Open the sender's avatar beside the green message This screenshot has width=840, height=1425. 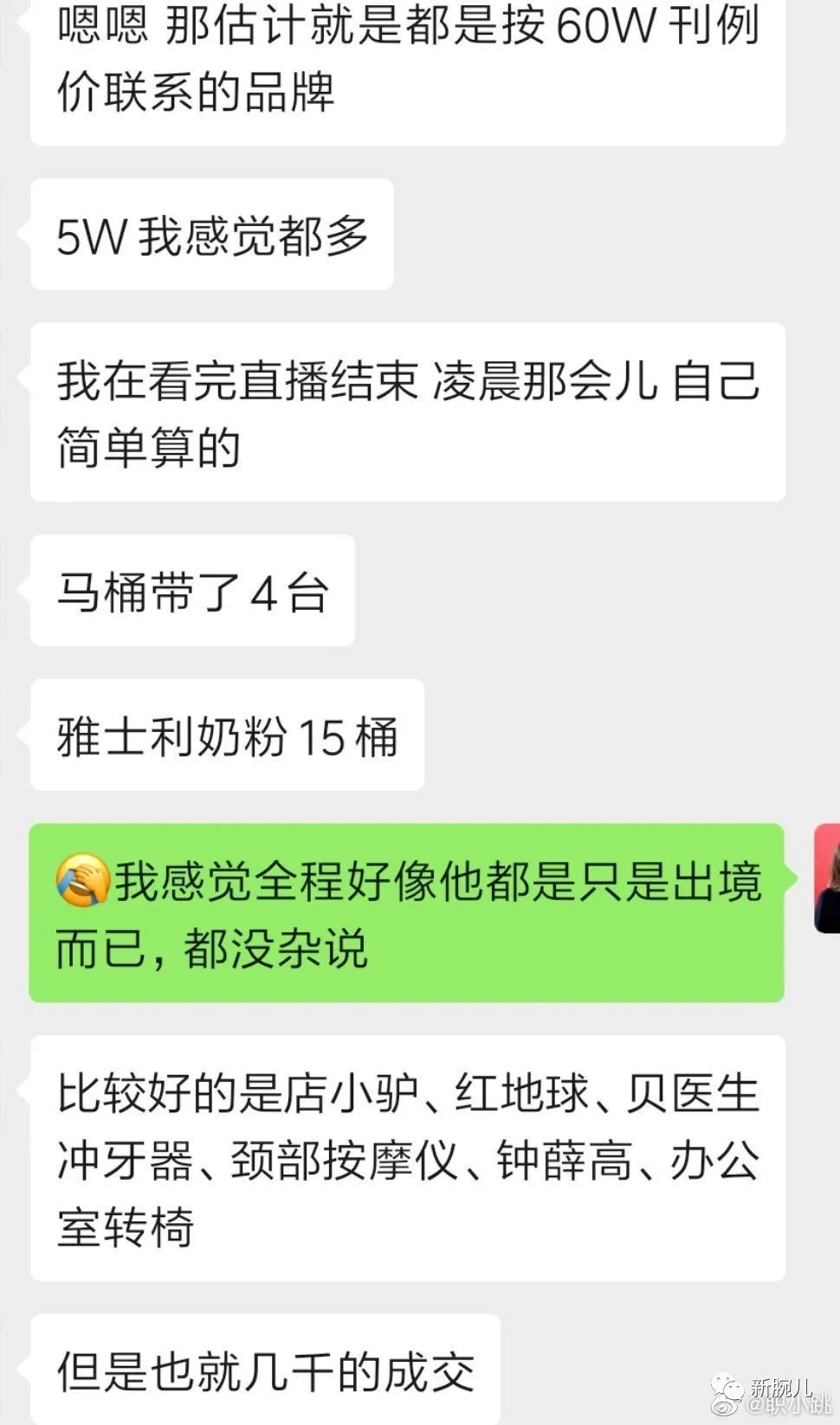(828, 878)
